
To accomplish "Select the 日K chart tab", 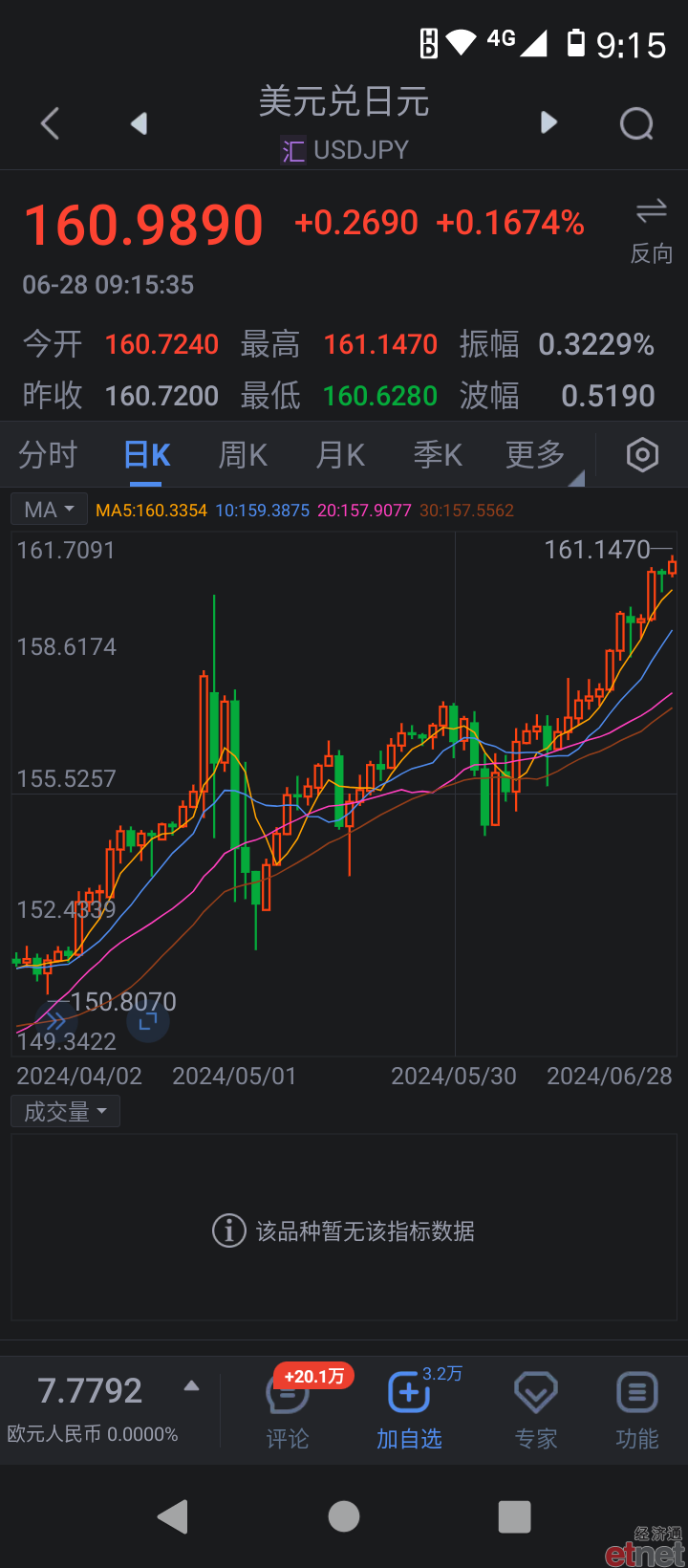I will point(147,455).
